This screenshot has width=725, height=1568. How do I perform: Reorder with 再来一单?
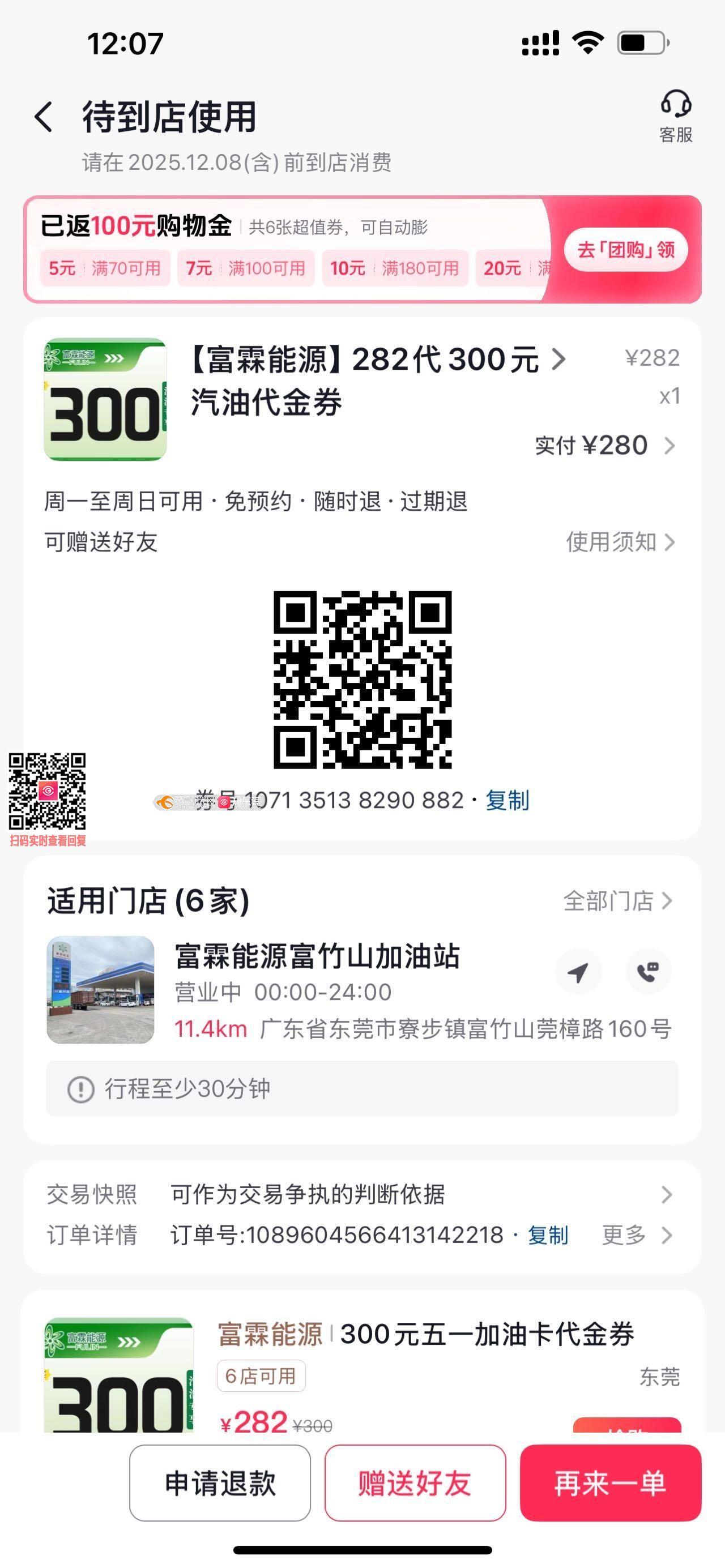click(610, 1483)
